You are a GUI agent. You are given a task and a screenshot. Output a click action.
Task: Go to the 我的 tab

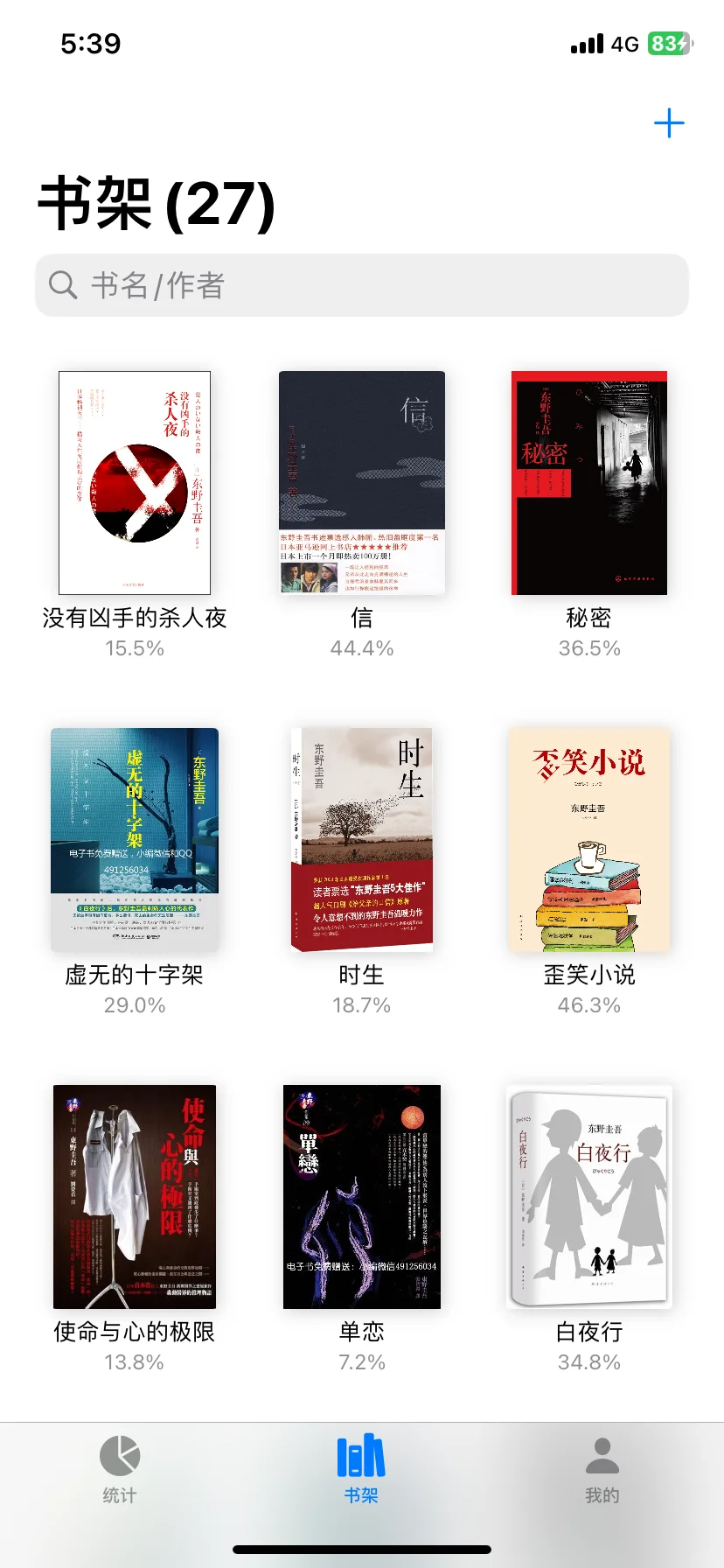pos(602,1470)
